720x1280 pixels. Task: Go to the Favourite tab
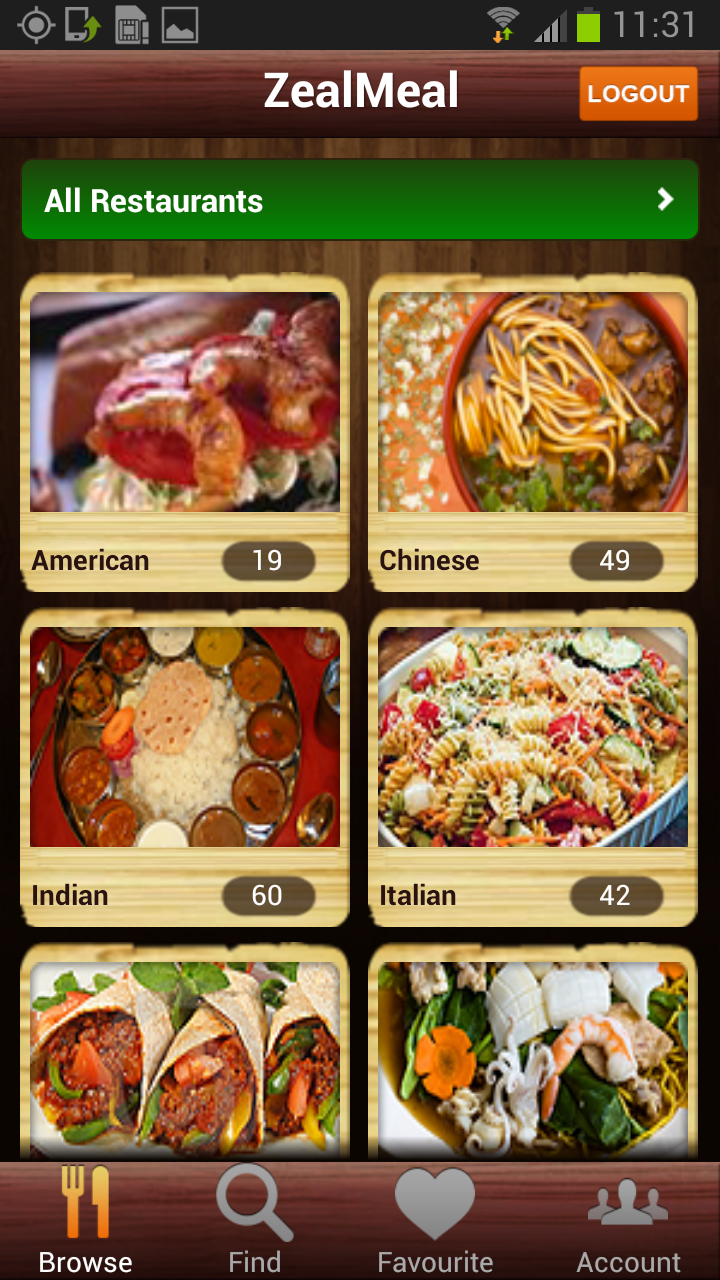tap(435, 1222)
